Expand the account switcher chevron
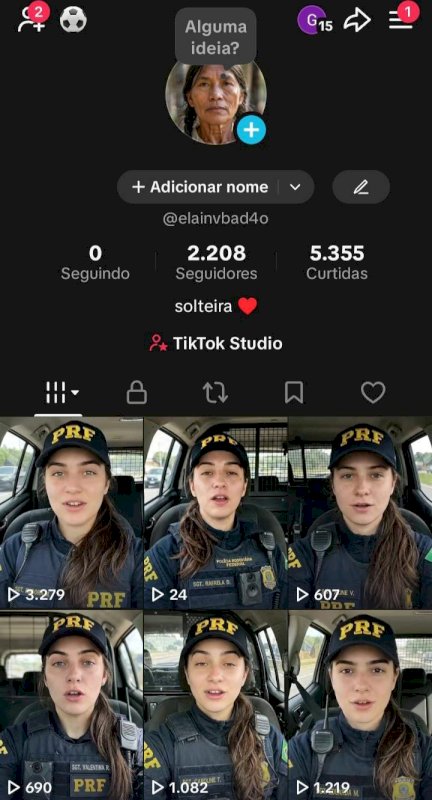The height and width of the screenshot is (800, 432). coord(295,187)
